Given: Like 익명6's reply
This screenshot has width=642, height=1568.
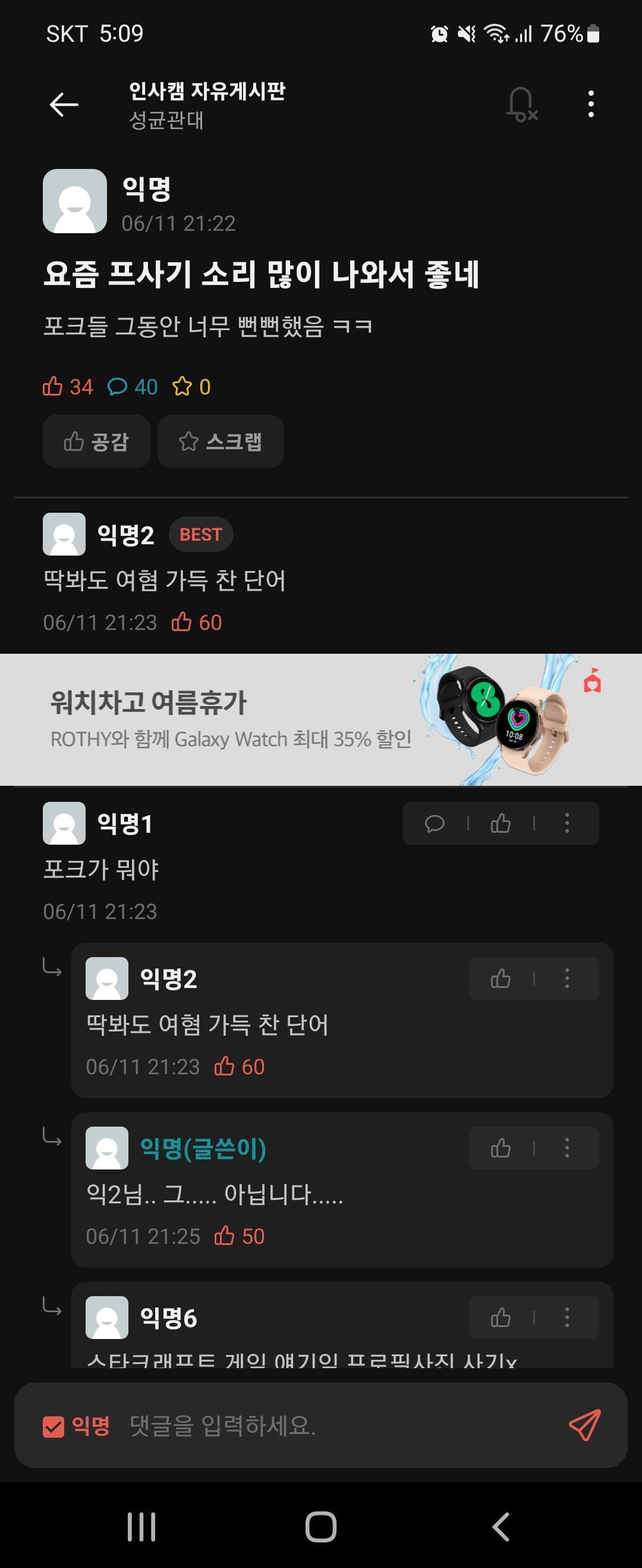Looking at the screenshot, I should pos(500,1318).
